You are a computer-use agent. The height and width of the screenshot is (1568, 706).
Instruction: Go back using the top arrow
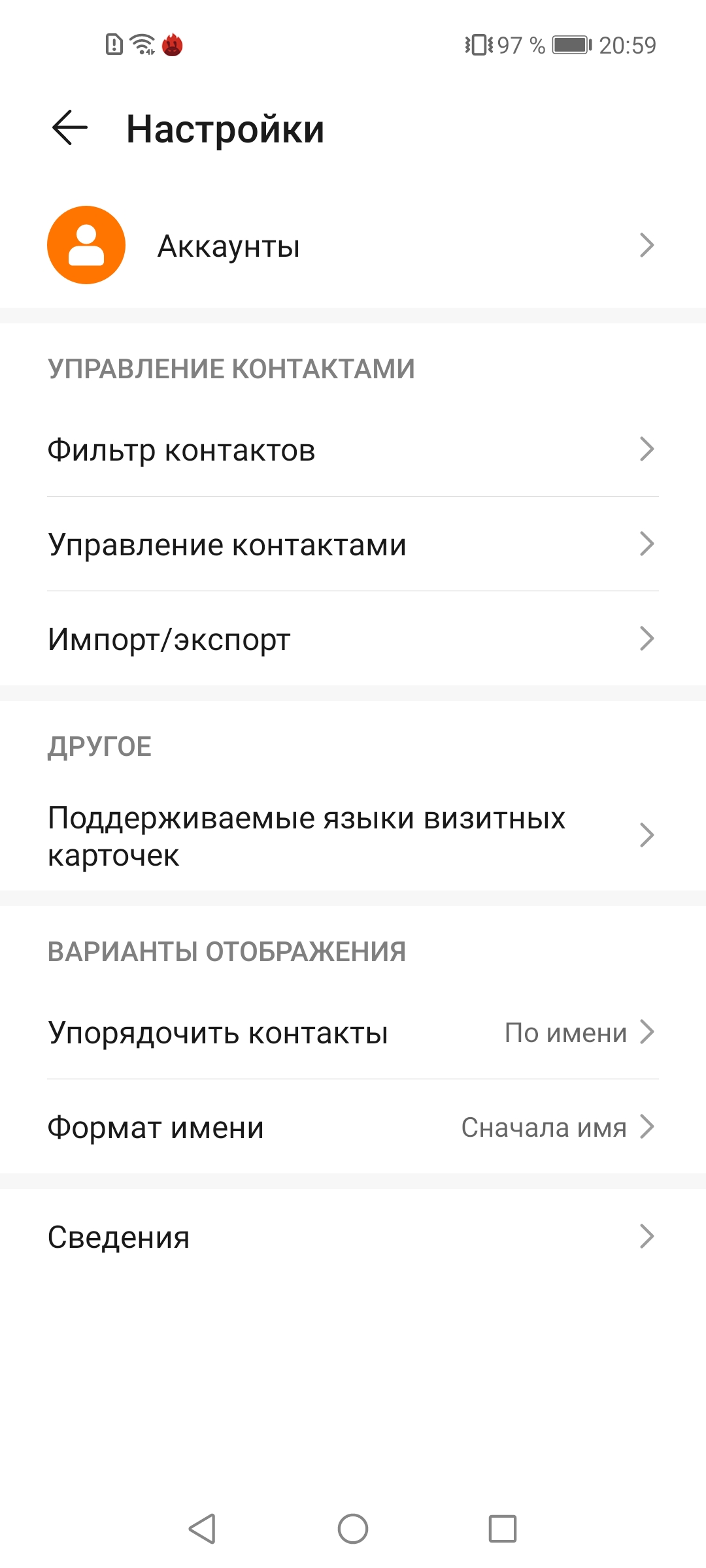click(x=70, y=127)
